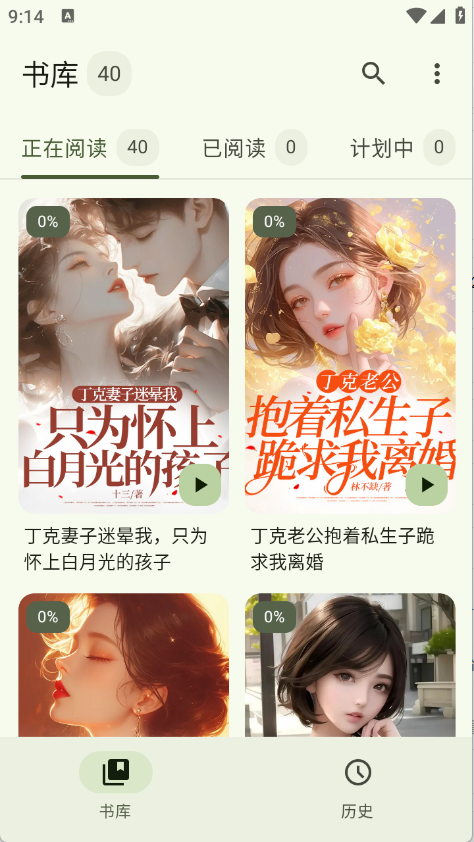Screen dimensions: 474x842
Task: Tap play button on the 丁克妻子迷晕我 cover
Action: (200, 485)
